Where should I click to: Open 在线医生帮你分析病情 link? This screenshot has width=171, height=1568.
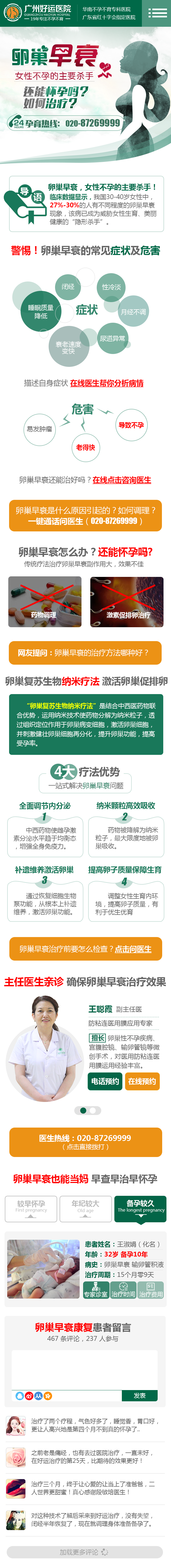tap(107, 383)
